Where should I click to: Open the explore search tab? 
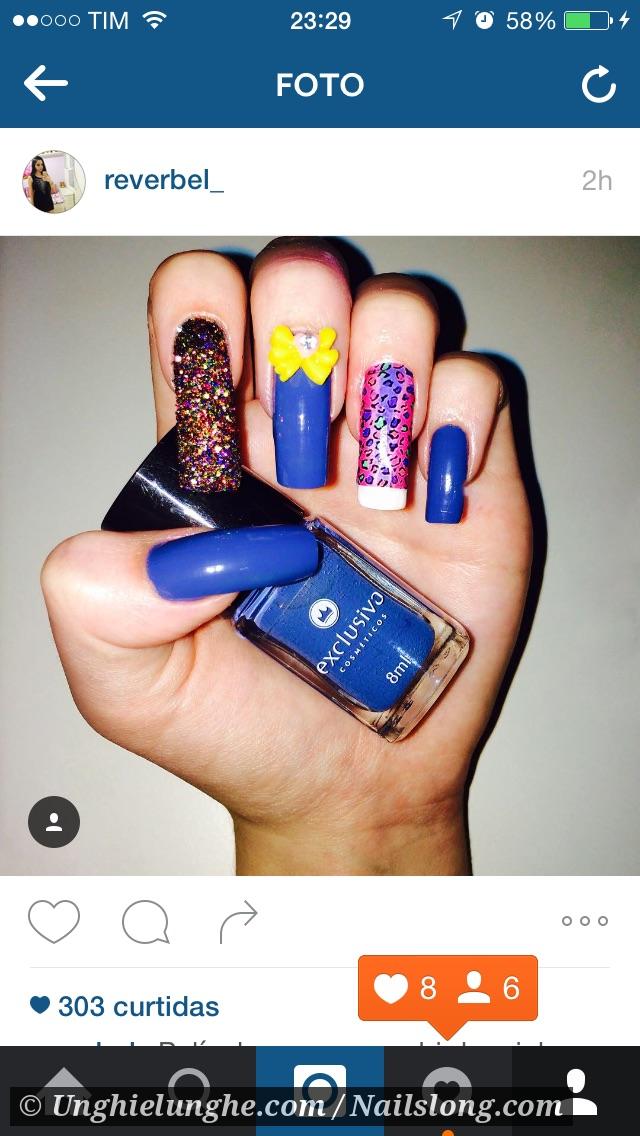click(192, 1091)
